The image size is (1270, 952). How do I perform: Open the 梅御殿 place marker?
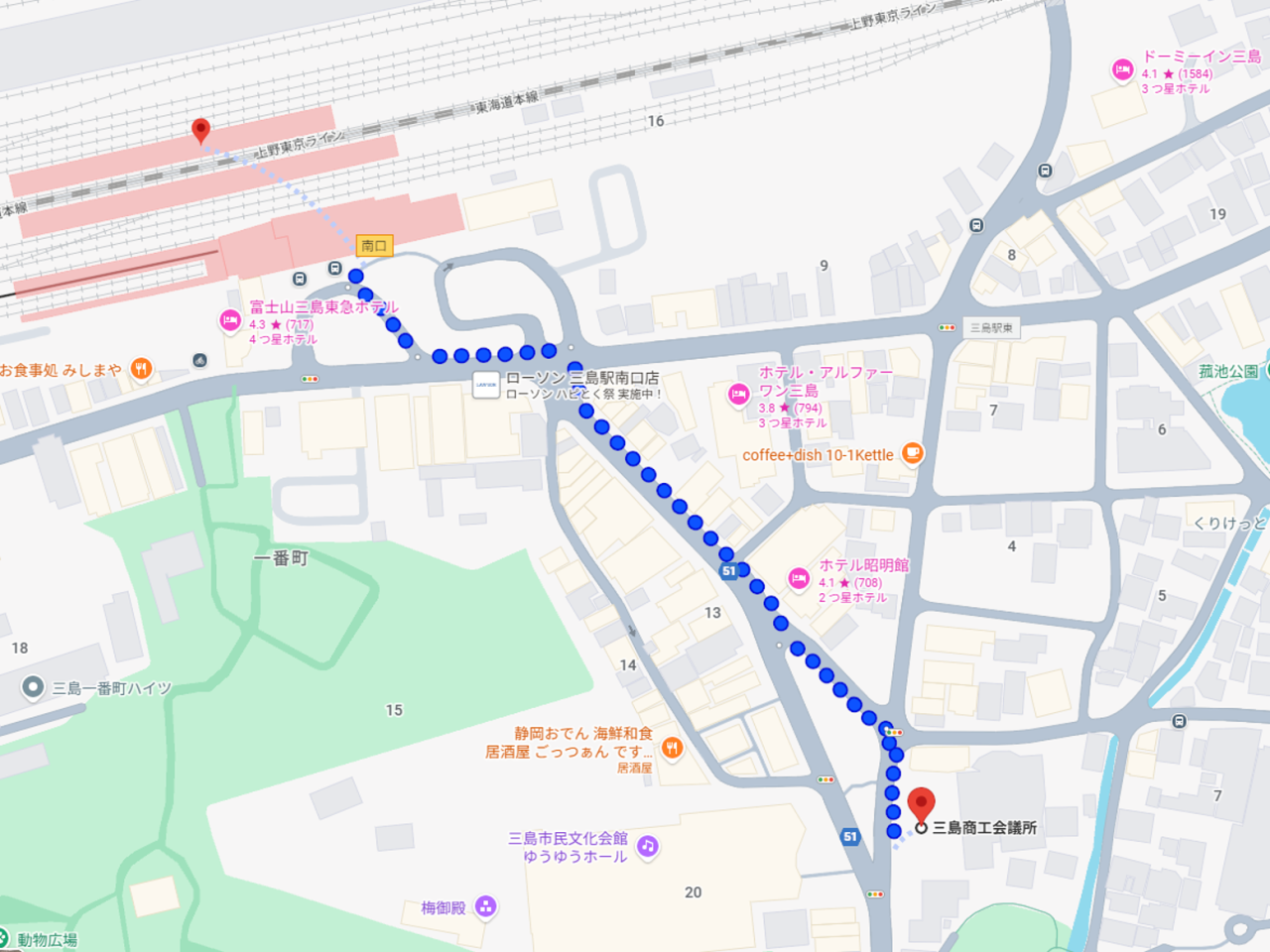485,906
